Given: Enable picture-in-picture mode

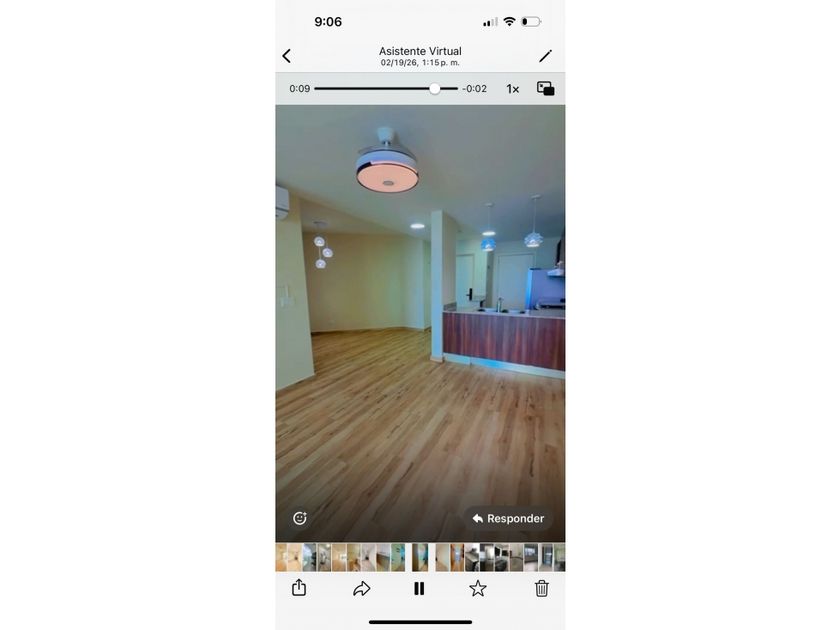Looking at the screenshot, I should (x=545, y=88).
